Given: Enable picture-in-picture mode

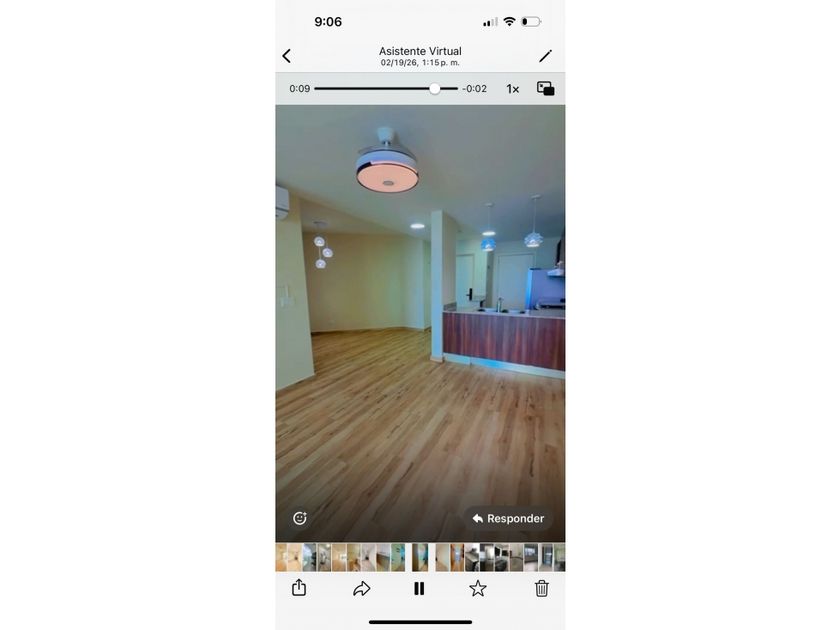Looking at the screenshot, I should (x=545, y=88).
